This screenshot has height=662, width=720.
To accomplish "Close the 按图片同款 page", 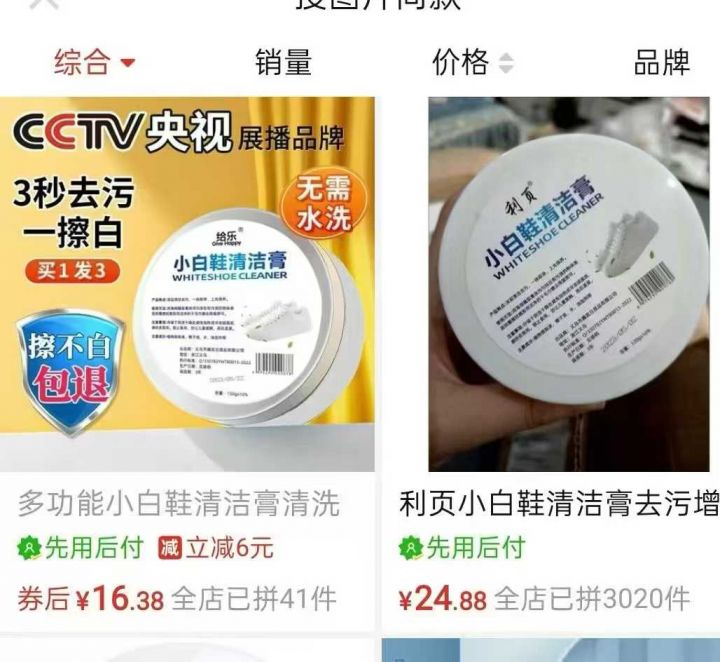I will click(44, 4).
